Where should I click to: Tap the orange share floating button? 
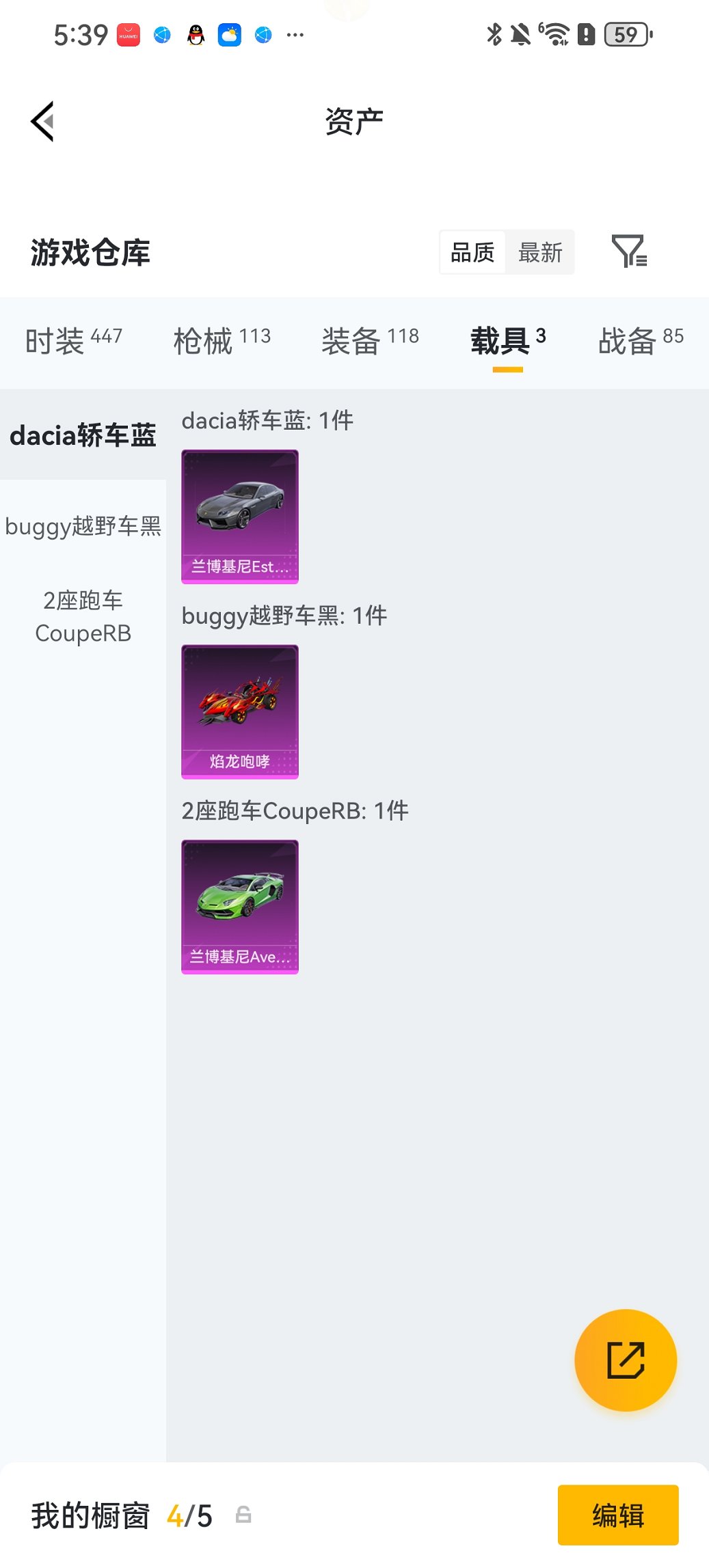[624, 1360]
